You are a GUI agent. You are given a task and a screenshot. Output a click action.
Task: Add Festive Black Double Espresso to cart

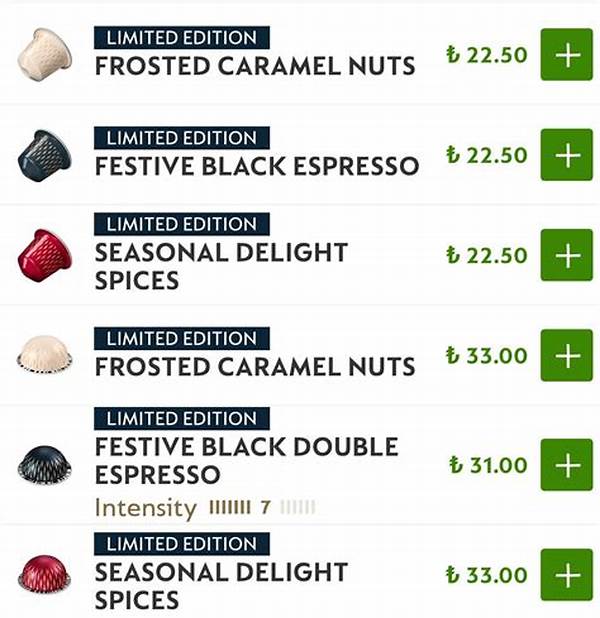(x=566, y=465)
